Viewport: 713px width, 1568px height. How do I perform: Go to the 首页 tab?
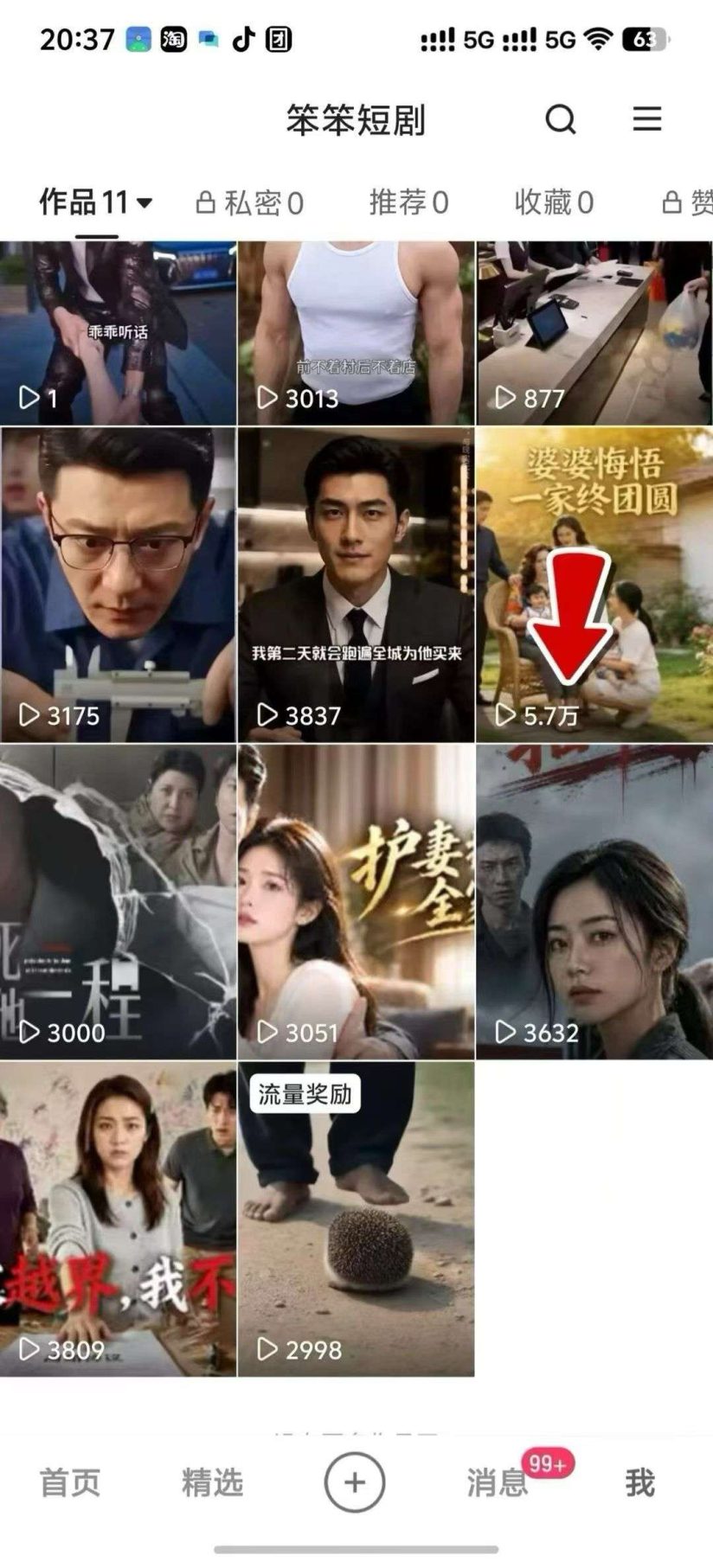point(70,1482)
